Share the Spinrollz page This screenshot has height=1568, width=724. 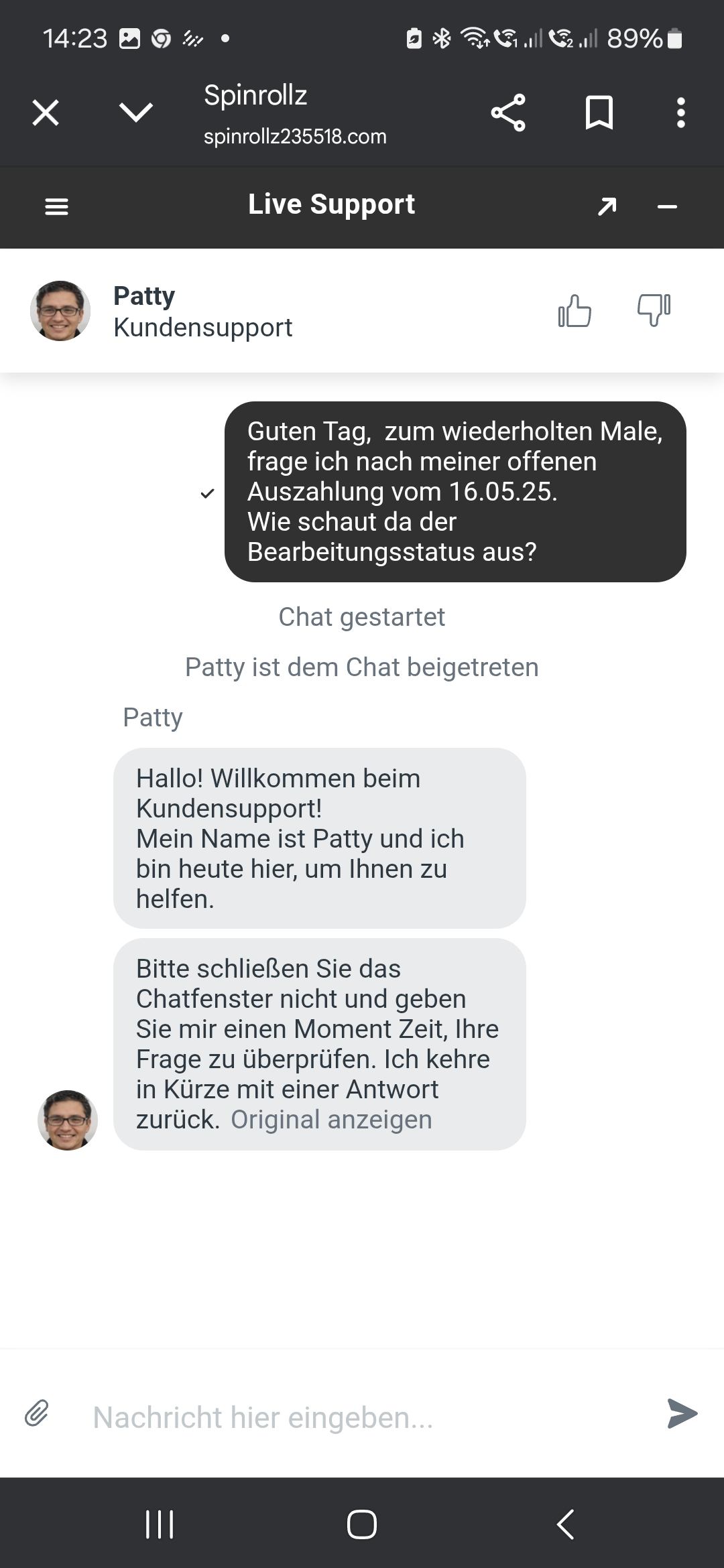pyautogui.click(x=508, y=113)
